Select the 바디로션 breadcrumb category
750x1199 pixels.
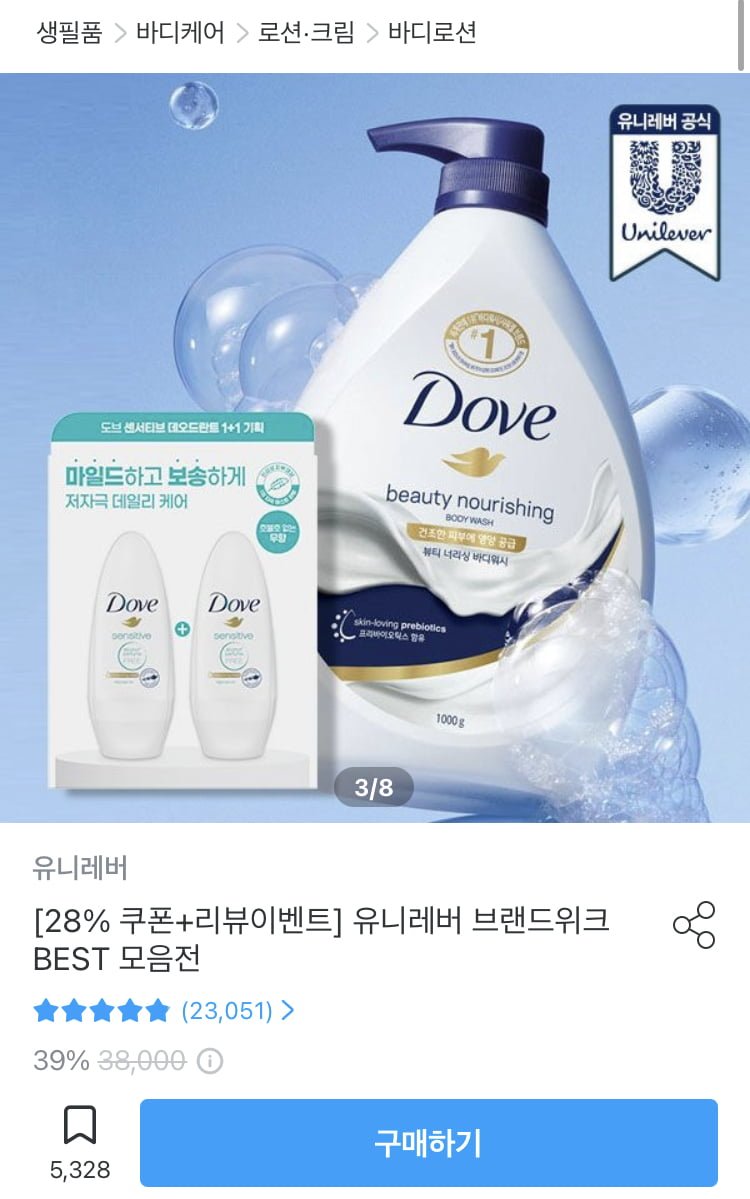point(432,33)
